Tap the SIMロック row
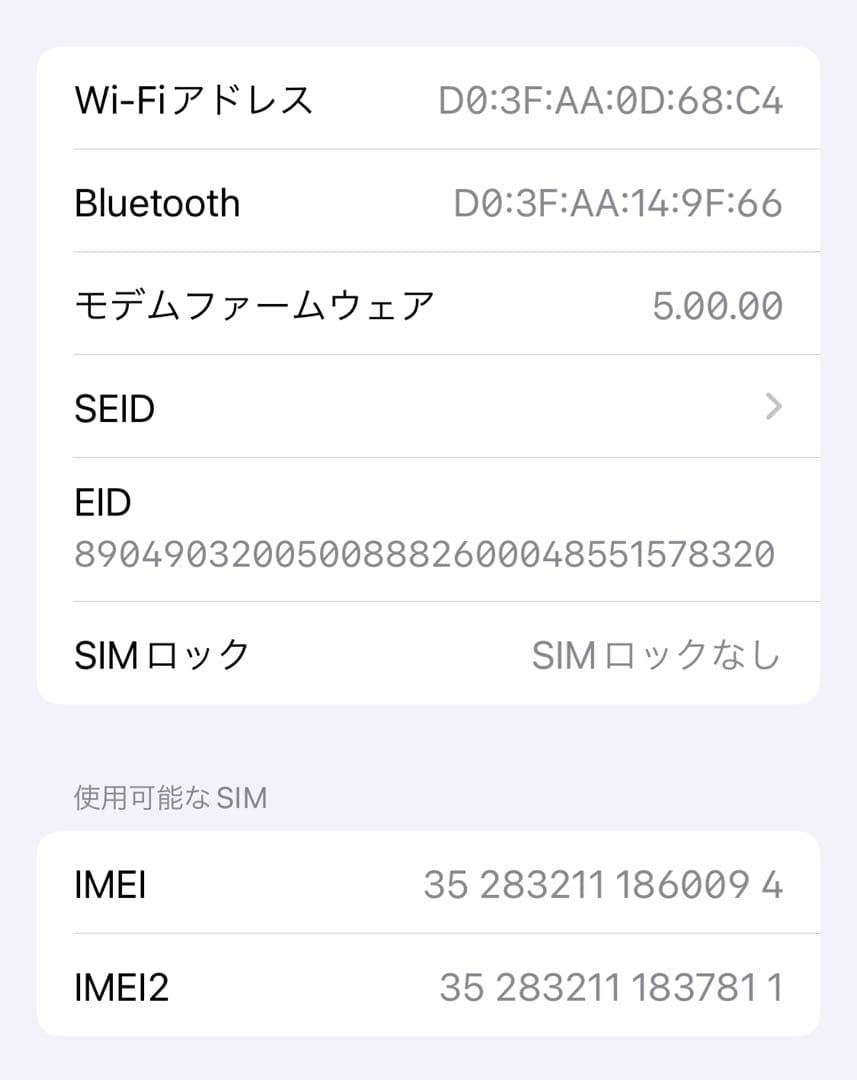This screenshot has width=857, height=1080. [x=428, y=655]
